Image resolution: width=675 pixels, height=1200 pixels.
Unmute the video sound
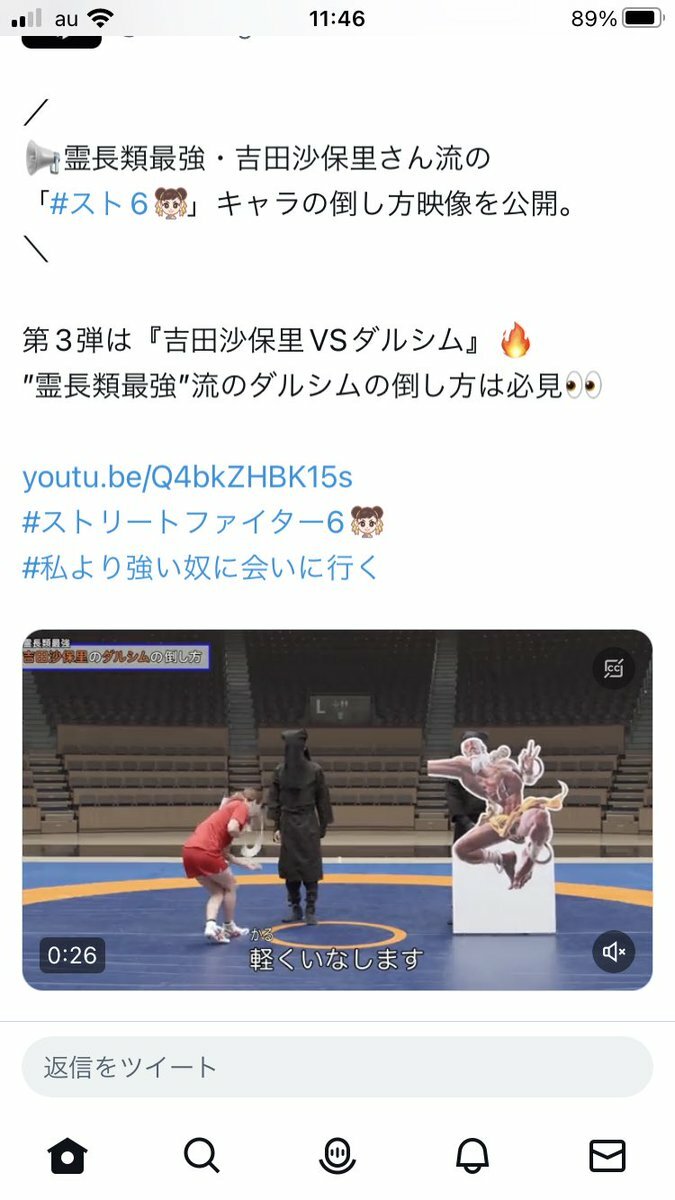pos(613,951)
